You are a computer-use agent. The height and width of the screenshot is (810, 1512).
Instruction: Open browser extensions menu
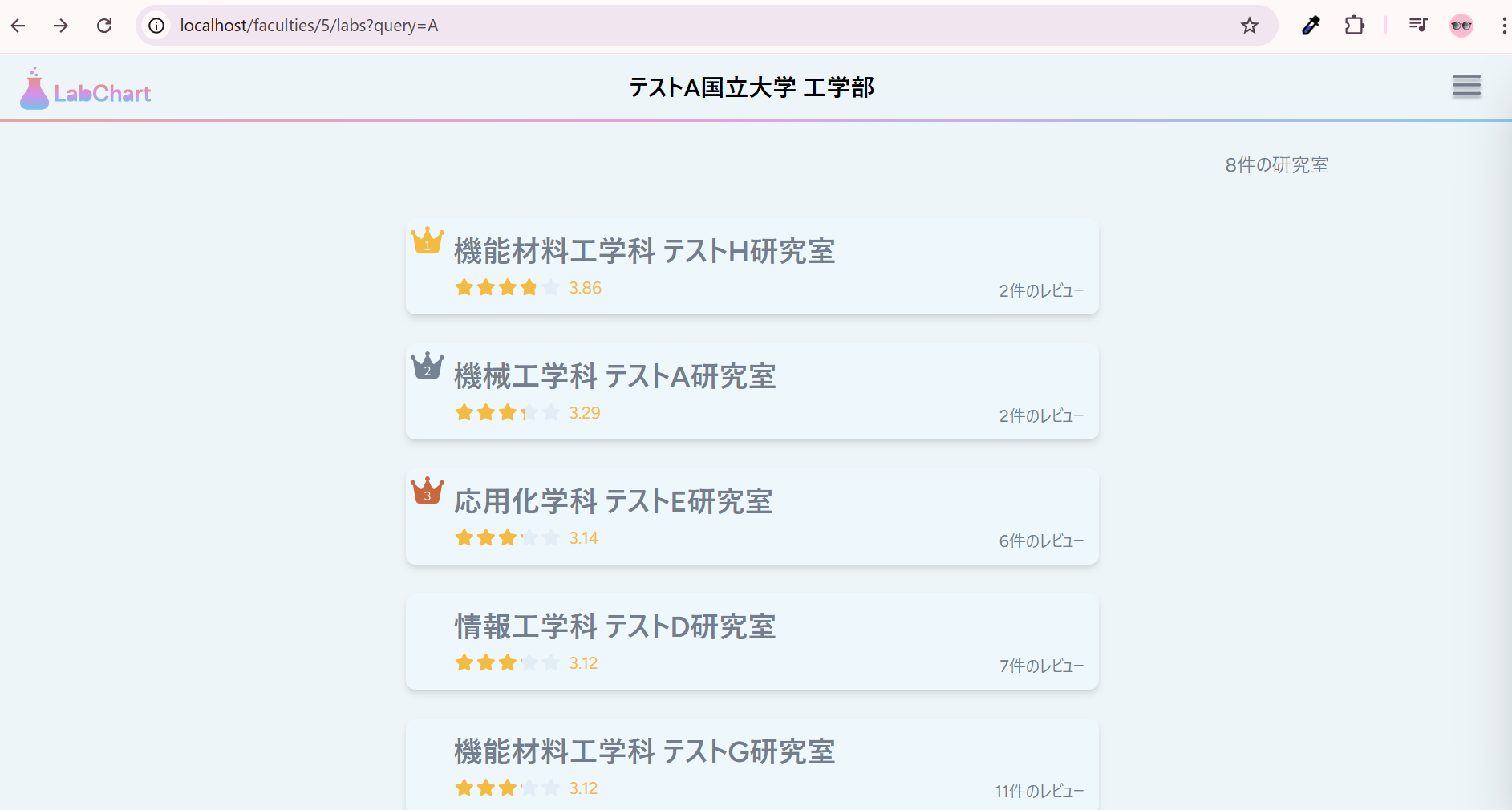pos(1354,26)
